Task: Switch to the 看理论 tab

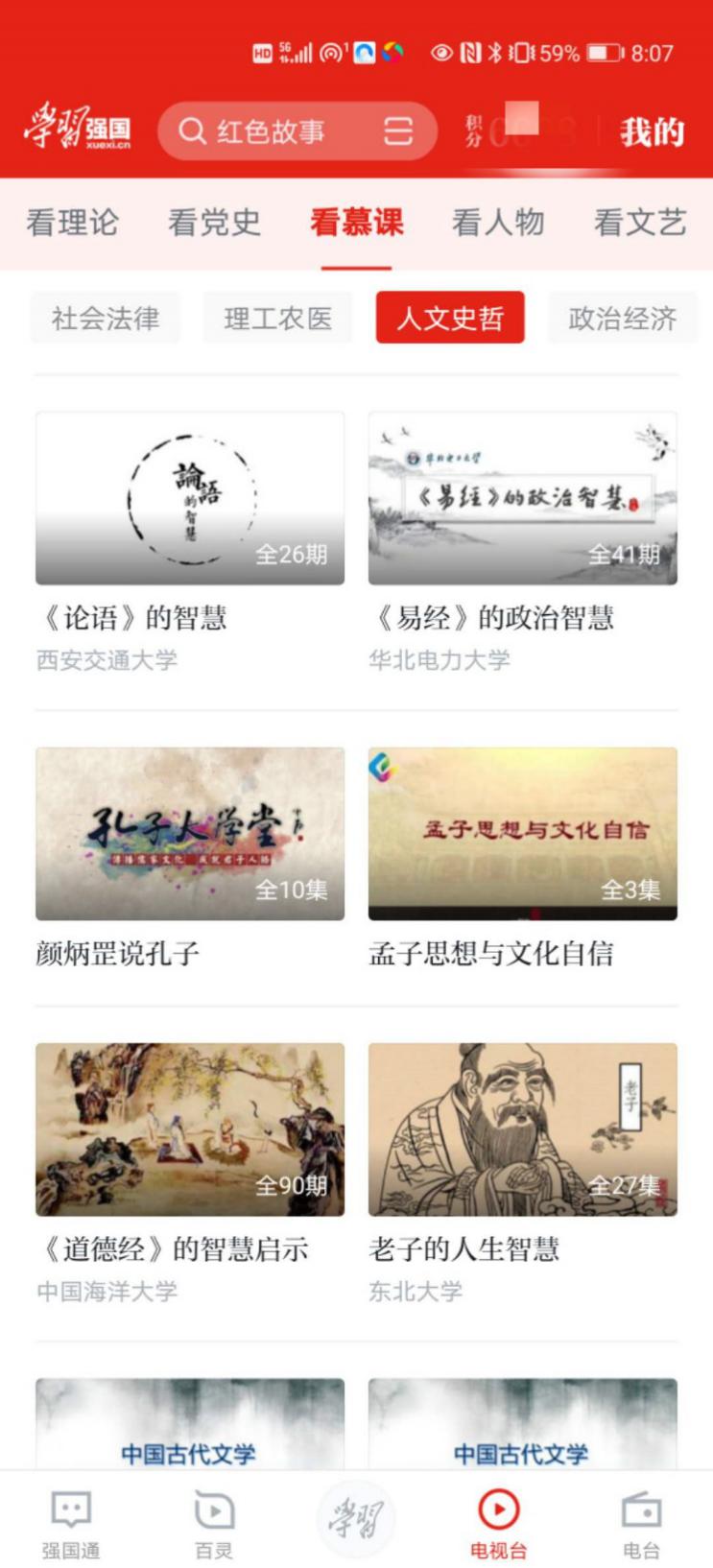Action: coord(72,223)
